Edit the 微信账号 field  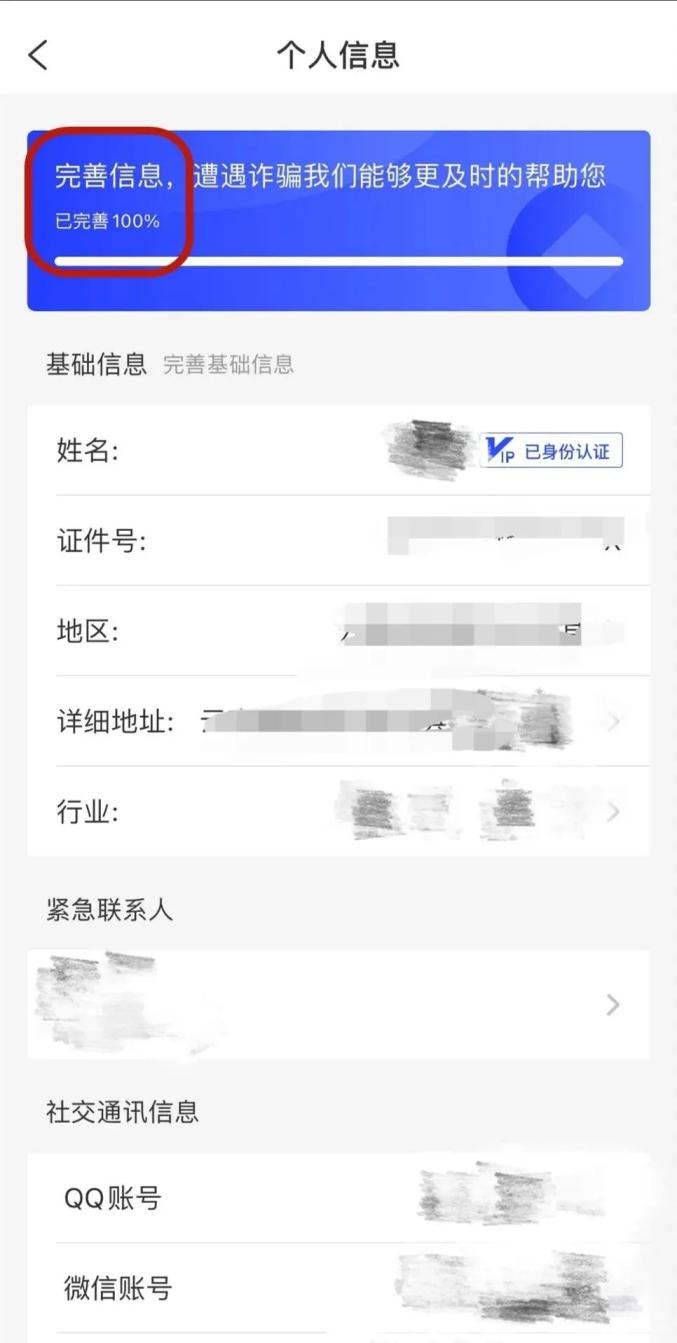click(x=338, y=1288)
